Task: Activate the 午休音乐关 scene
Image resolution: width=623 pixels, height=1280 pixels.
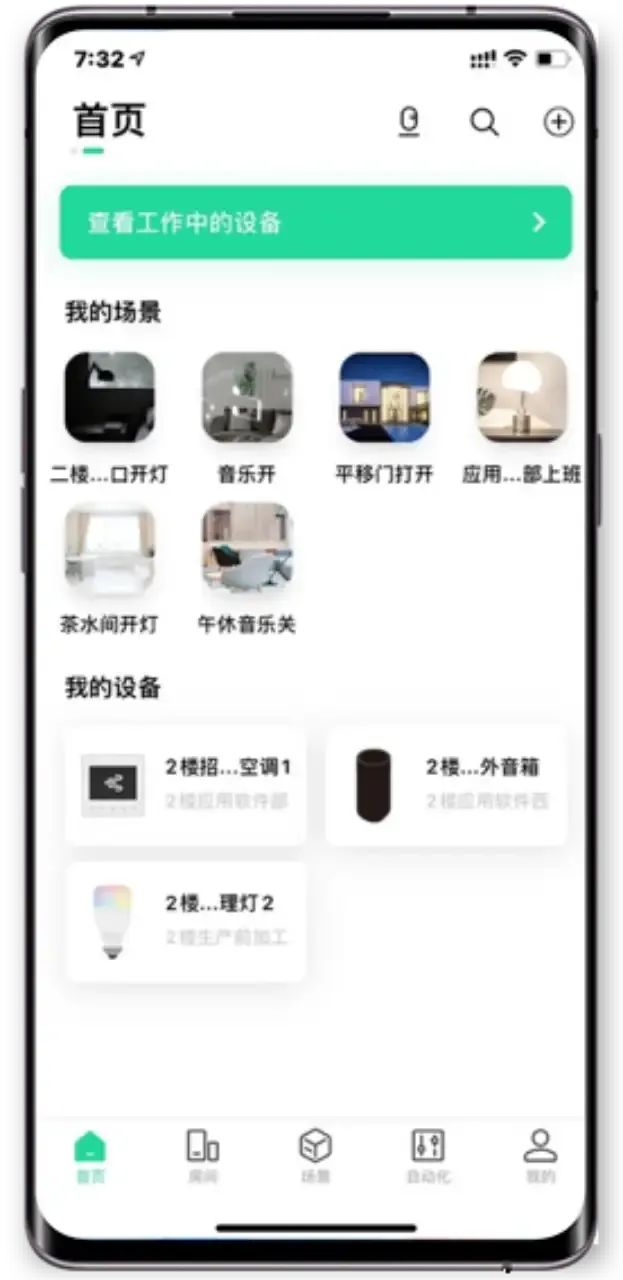Action: point(247,549)
